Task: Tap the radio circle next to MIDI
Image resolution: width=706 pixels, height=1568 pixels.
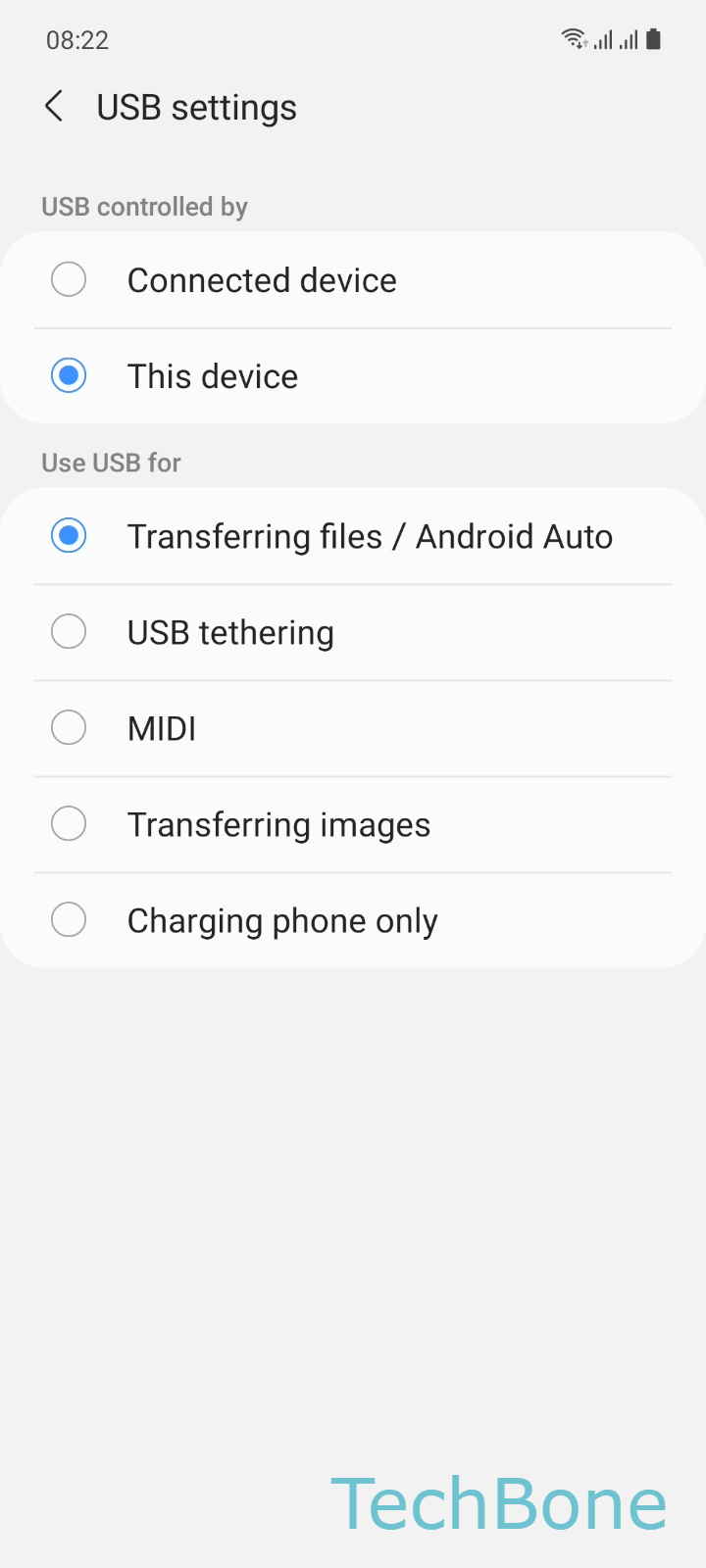Action: point(69,727)
